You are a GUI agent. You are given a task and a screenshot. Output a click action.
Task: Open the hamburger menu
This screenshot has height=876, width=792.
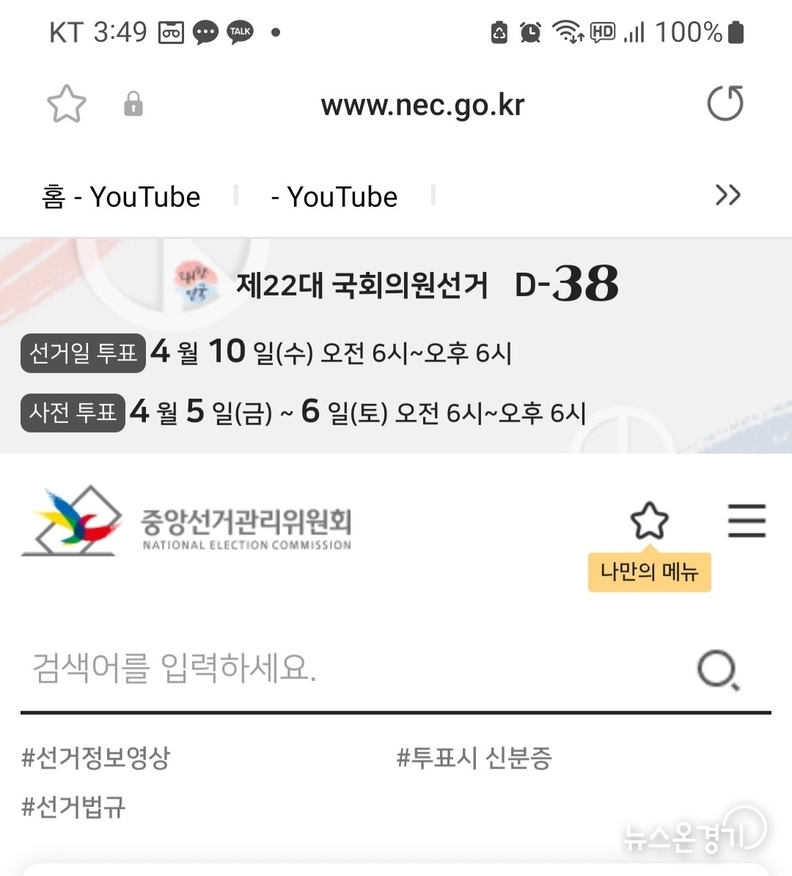tap(746, 521)
